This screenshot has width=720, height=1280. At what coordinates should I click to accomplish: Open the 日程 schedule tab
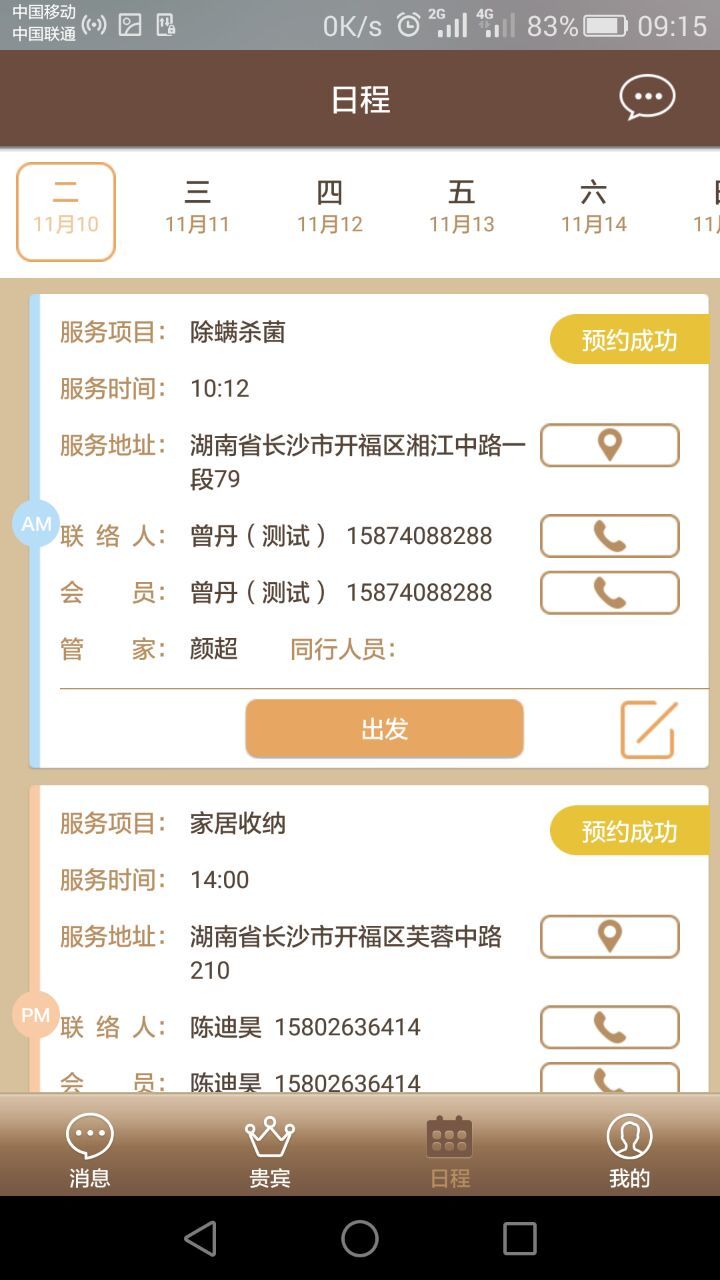[x=450, y=1150]
